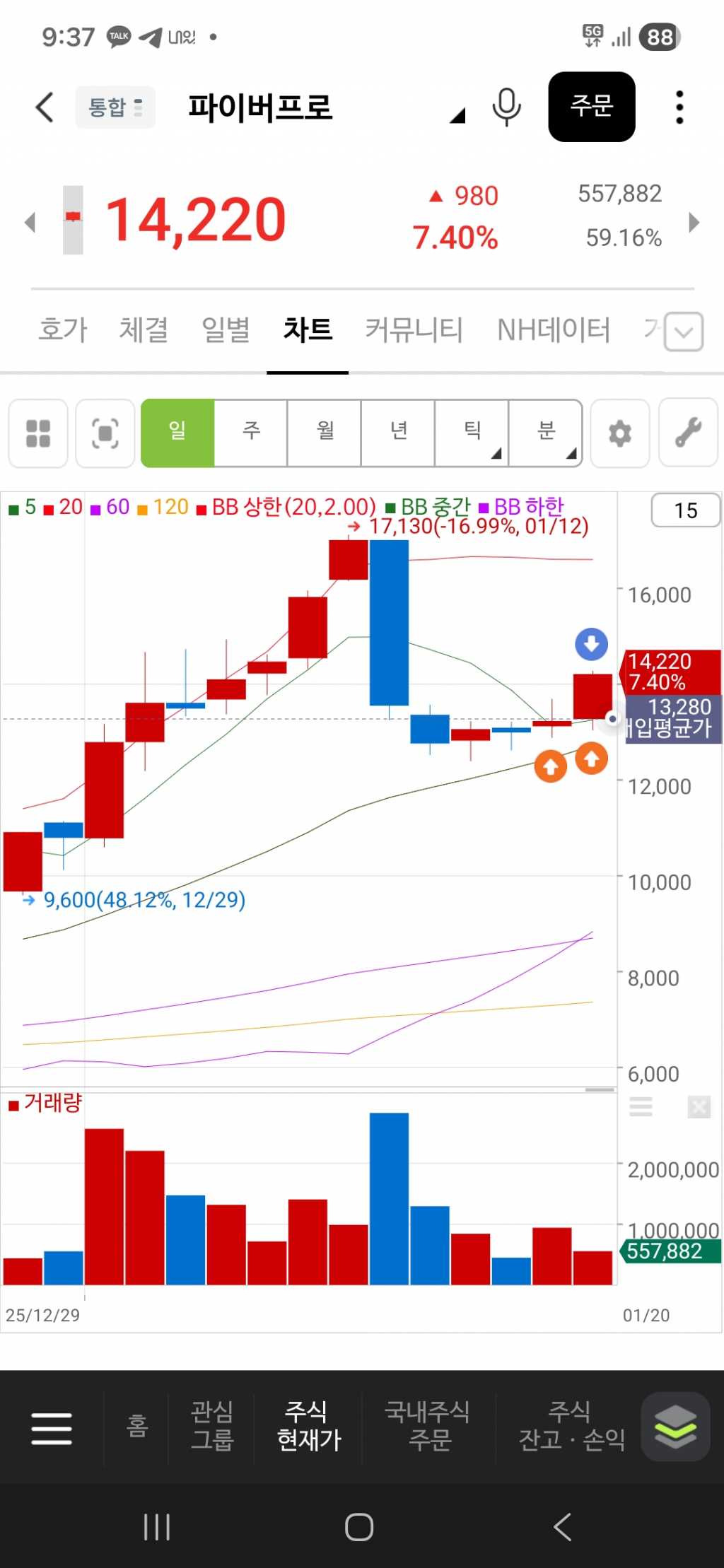724x1568 pixels.
Task: Select the 주 weekly chart period
Action: click(x=251, y=433)
